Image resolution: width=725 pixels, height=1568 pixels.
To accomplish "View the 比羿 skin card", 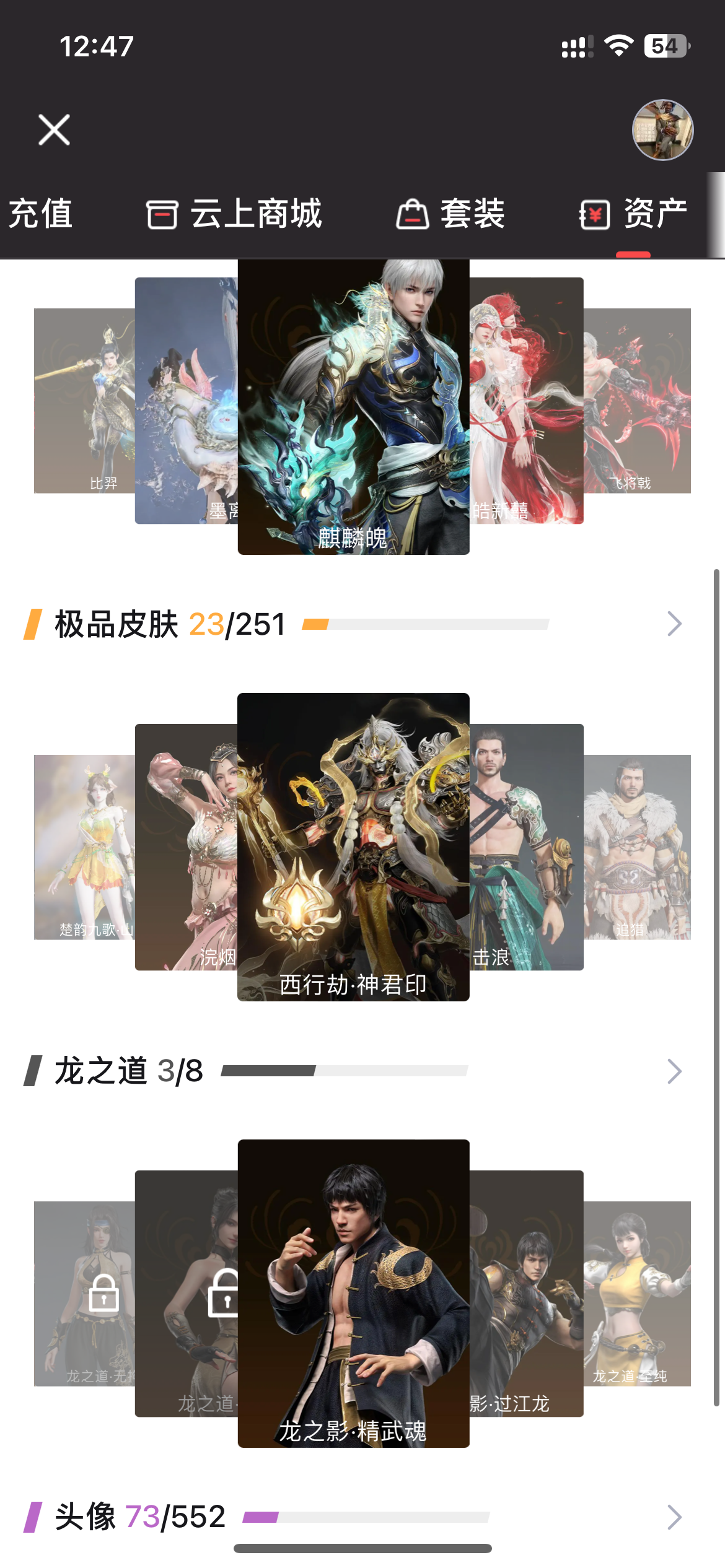I will [84, 401].
